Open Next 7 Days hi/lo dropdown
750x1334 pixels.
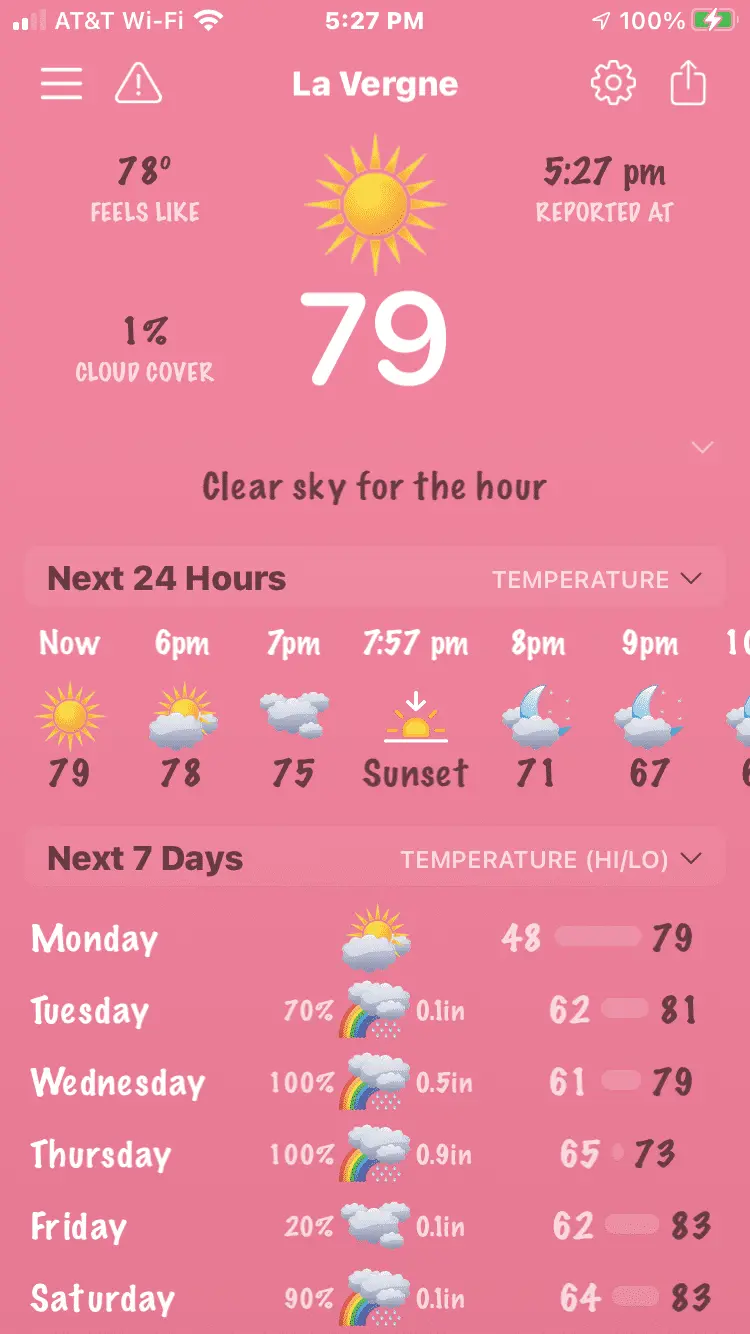click(550, 859)
